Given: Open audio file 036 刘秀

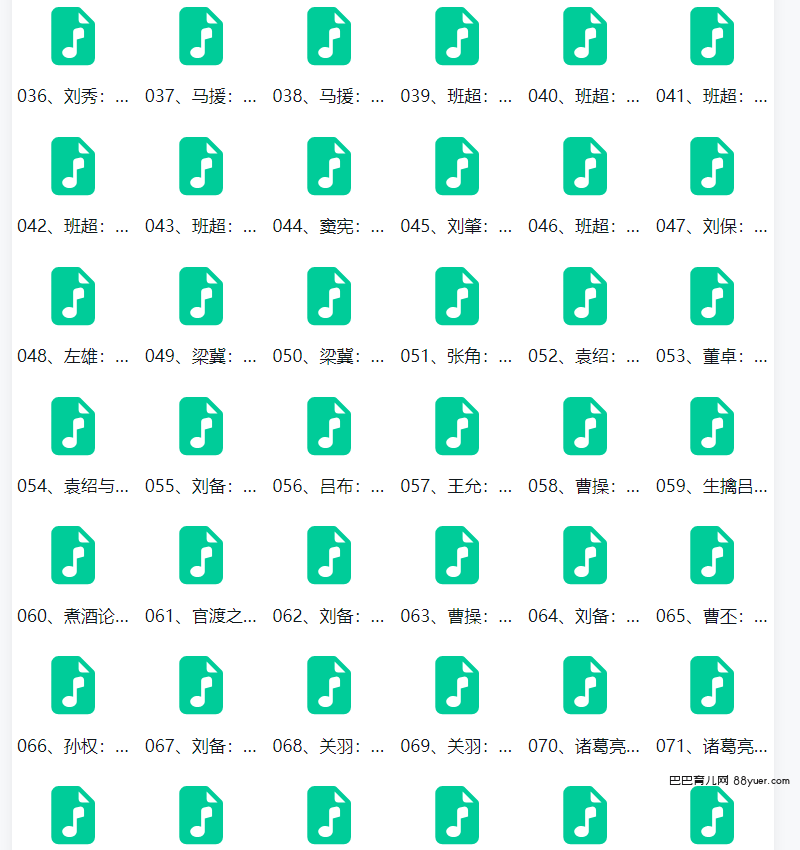Looking at the screenshot, I should 73,37.
